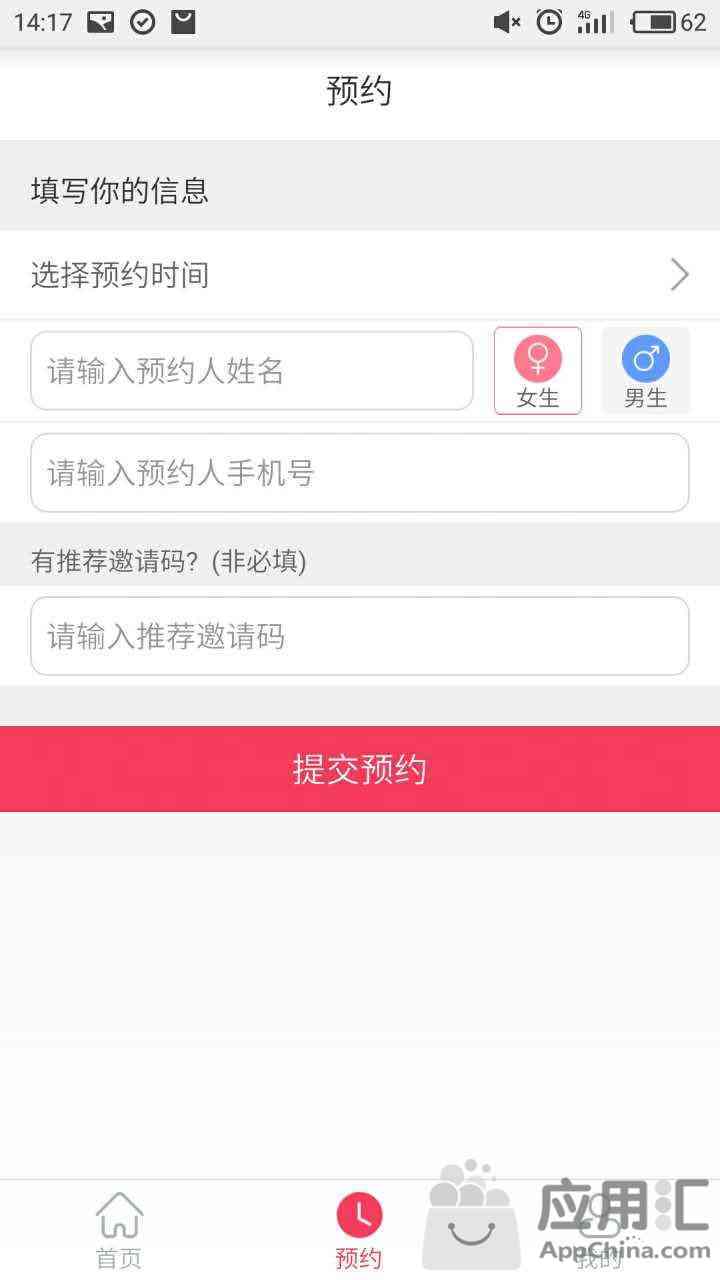Select 女生 as gender
The image size is (720, 1280).
(538, 371)
